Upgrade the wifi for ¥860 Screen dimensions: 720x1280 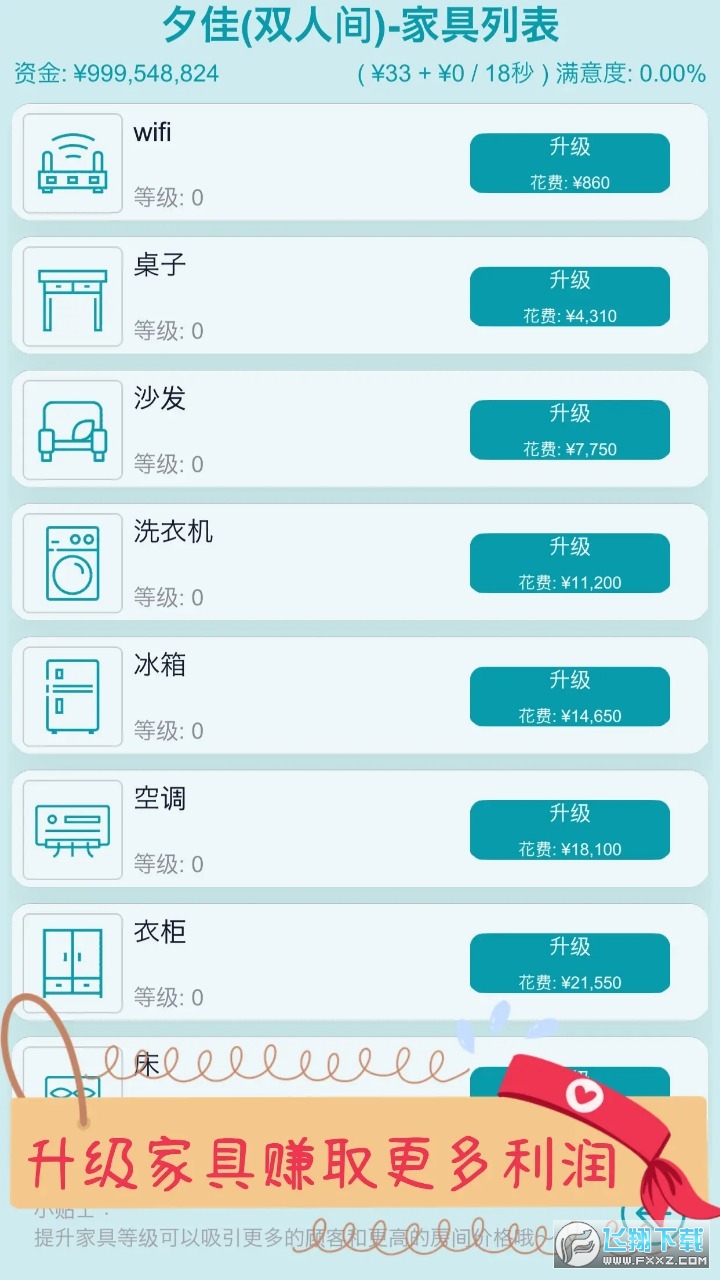[x=569, y=163]
